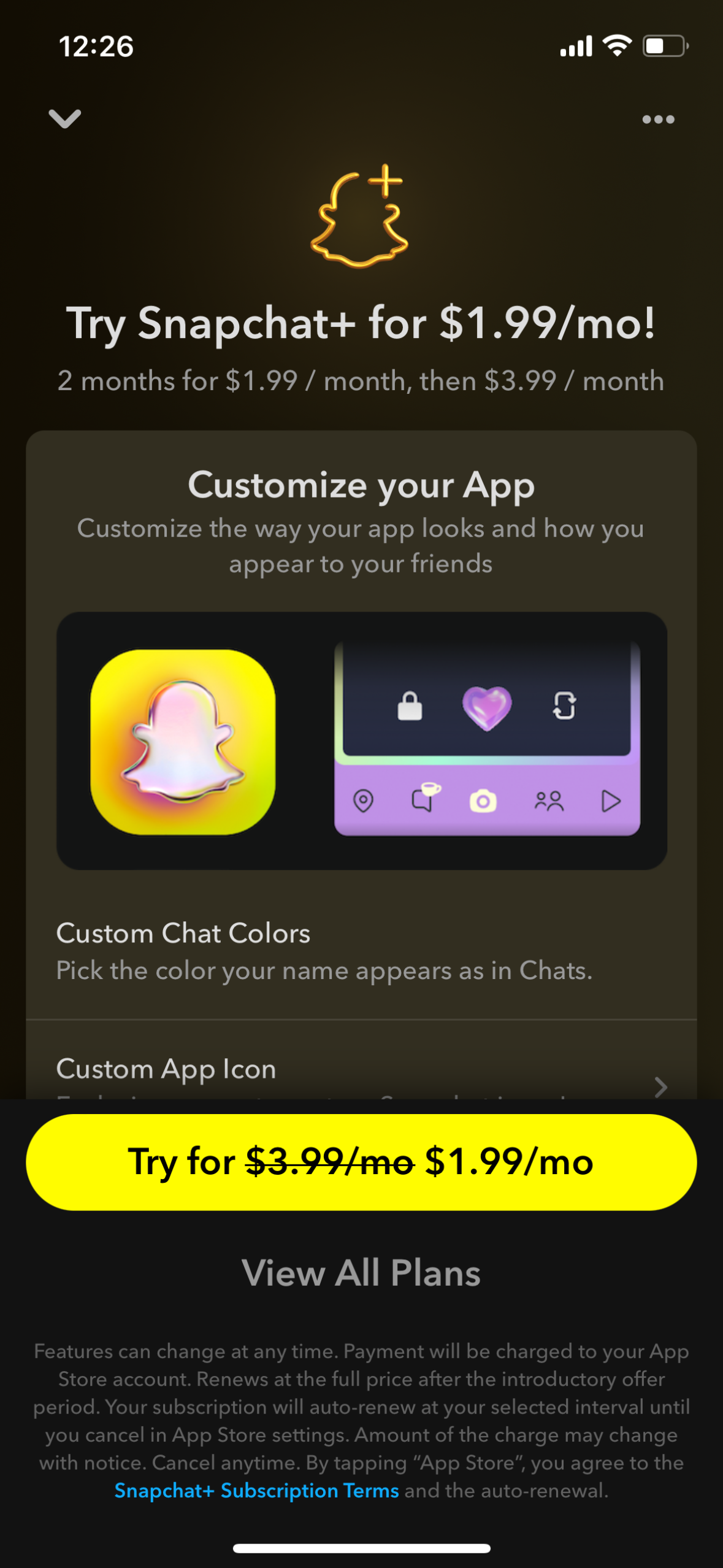Enable the Snapchat+ trial offer
This screenshot has width=723, height=1568.
coord(361,1161)
